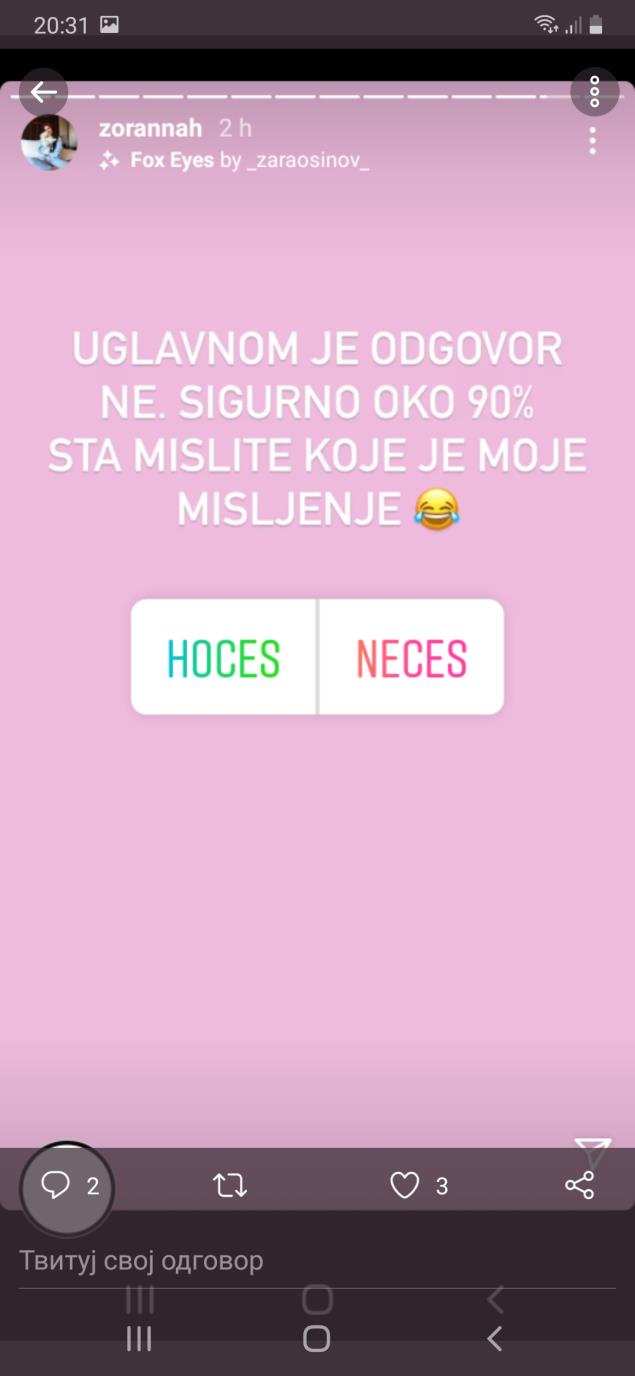Viewport: 635px width, 1376px height.
Task: Retweet this post
Action: (x=230, y=1186)
